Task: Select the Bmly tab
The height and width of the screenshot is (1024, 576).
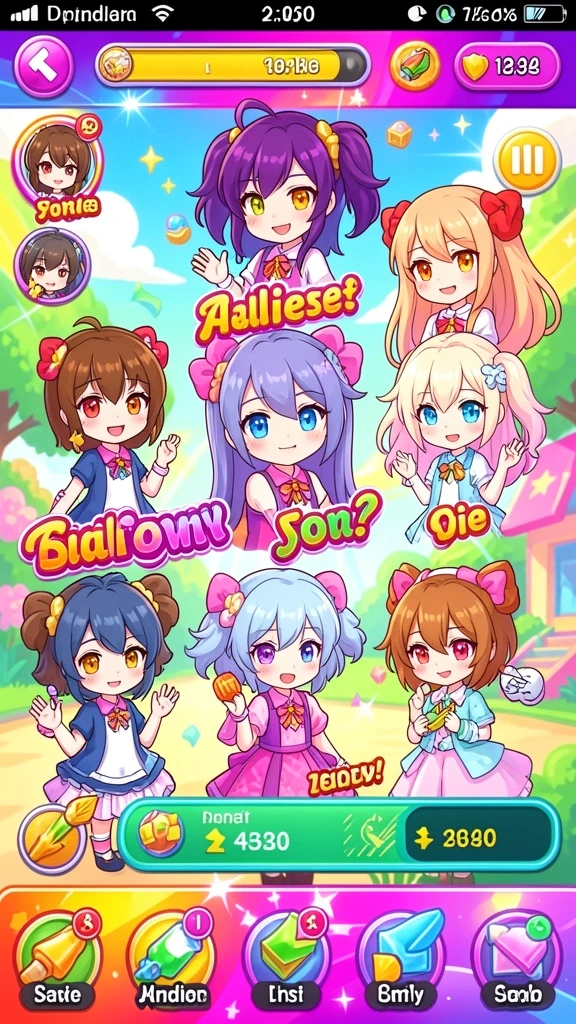Action: click(401, 959)
